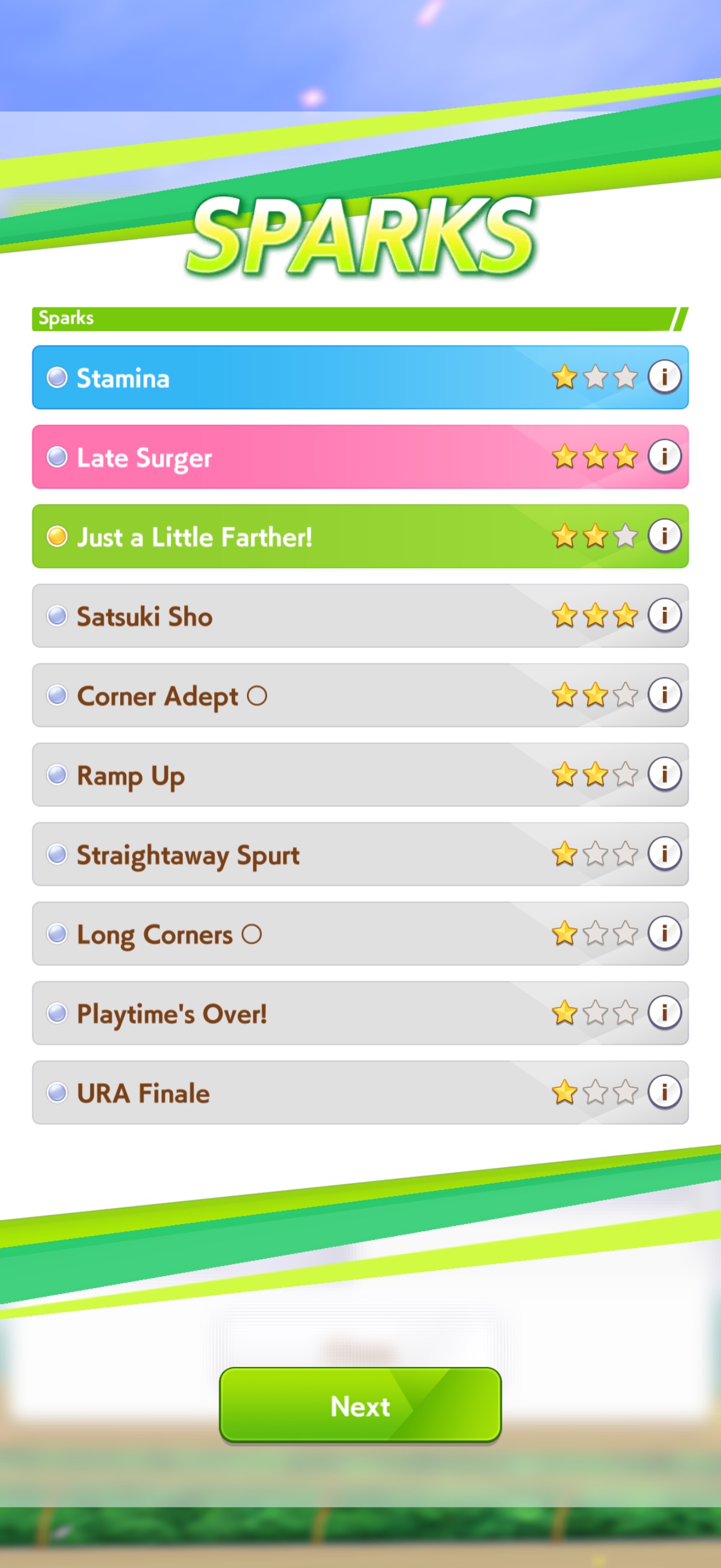Image resolution: width=721 pixels, height=1568 pixels.
Task: View info for Just a Little Farther!
Action: point(664,536)
